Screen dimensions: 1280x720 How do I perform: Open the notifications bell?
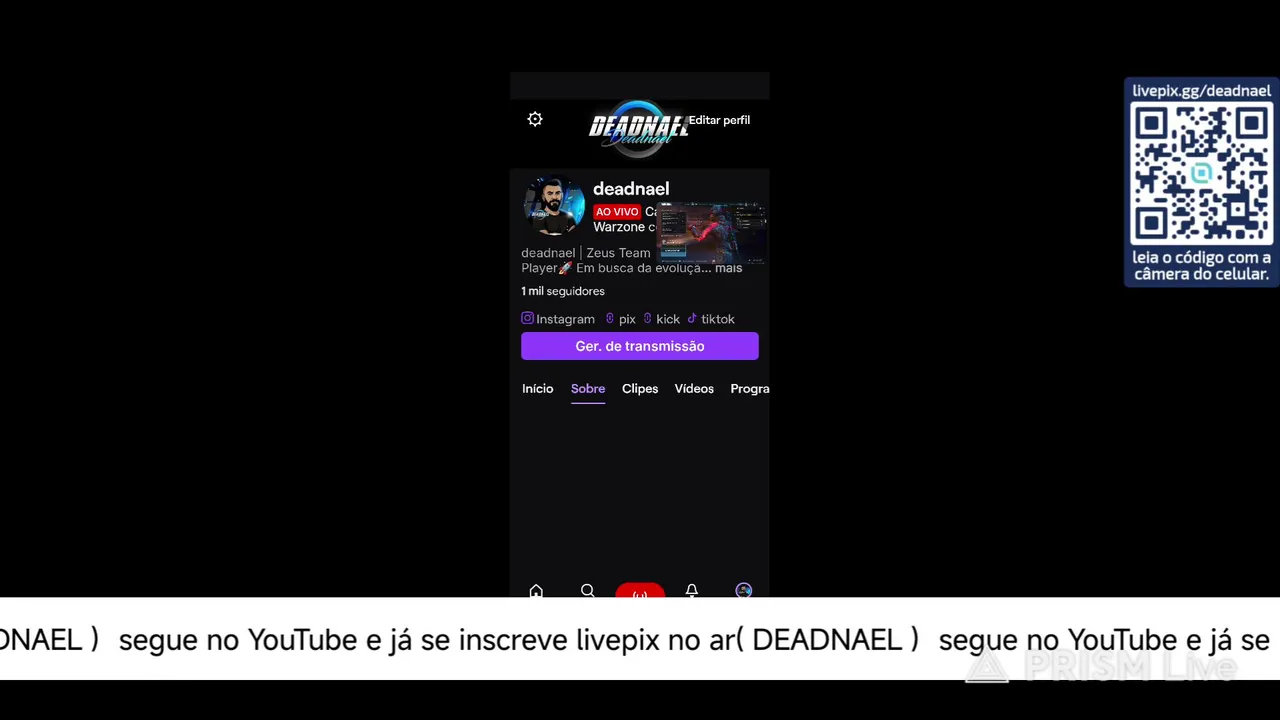(691, 591)
